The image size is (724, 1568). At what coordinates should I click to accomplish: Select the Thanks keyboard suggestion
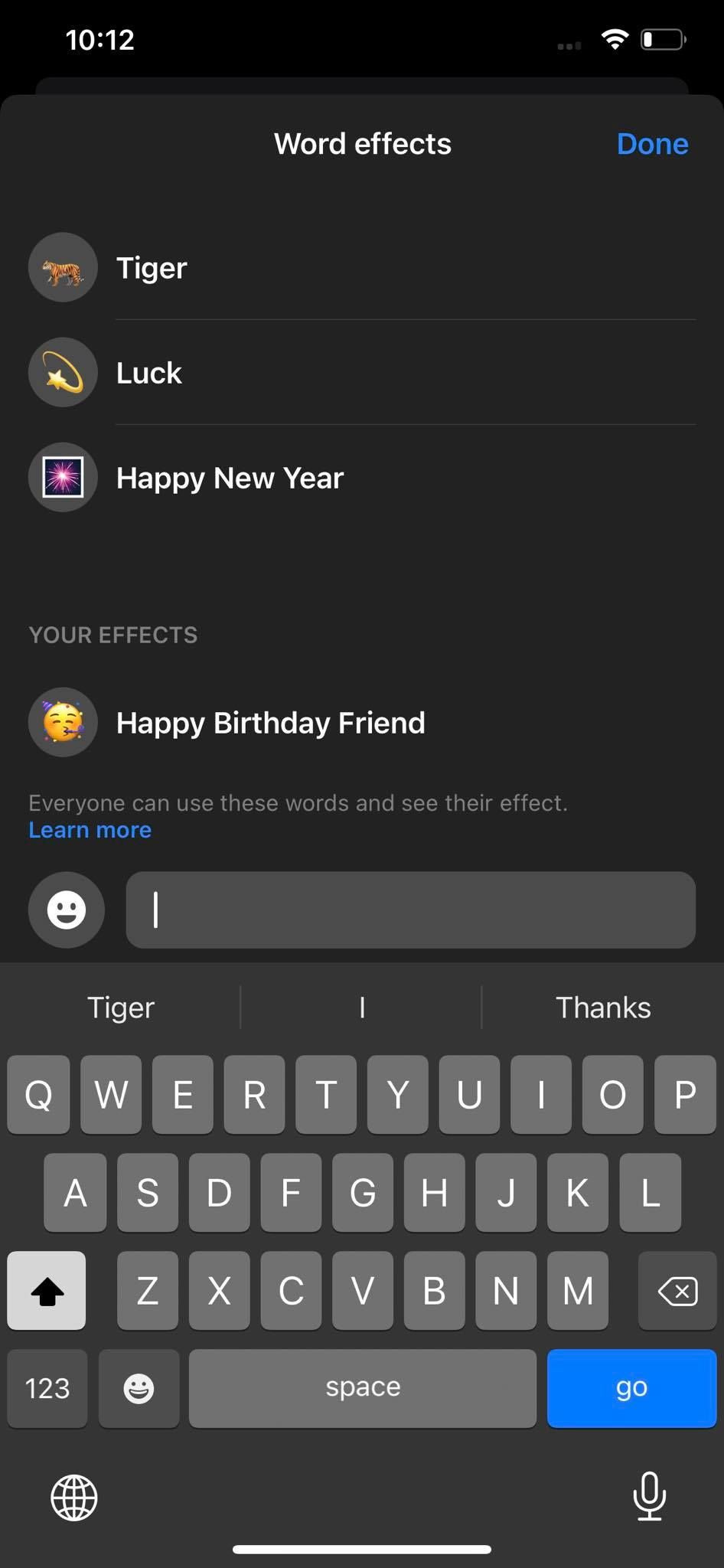pyautogui.click(x=603, y=1007)
